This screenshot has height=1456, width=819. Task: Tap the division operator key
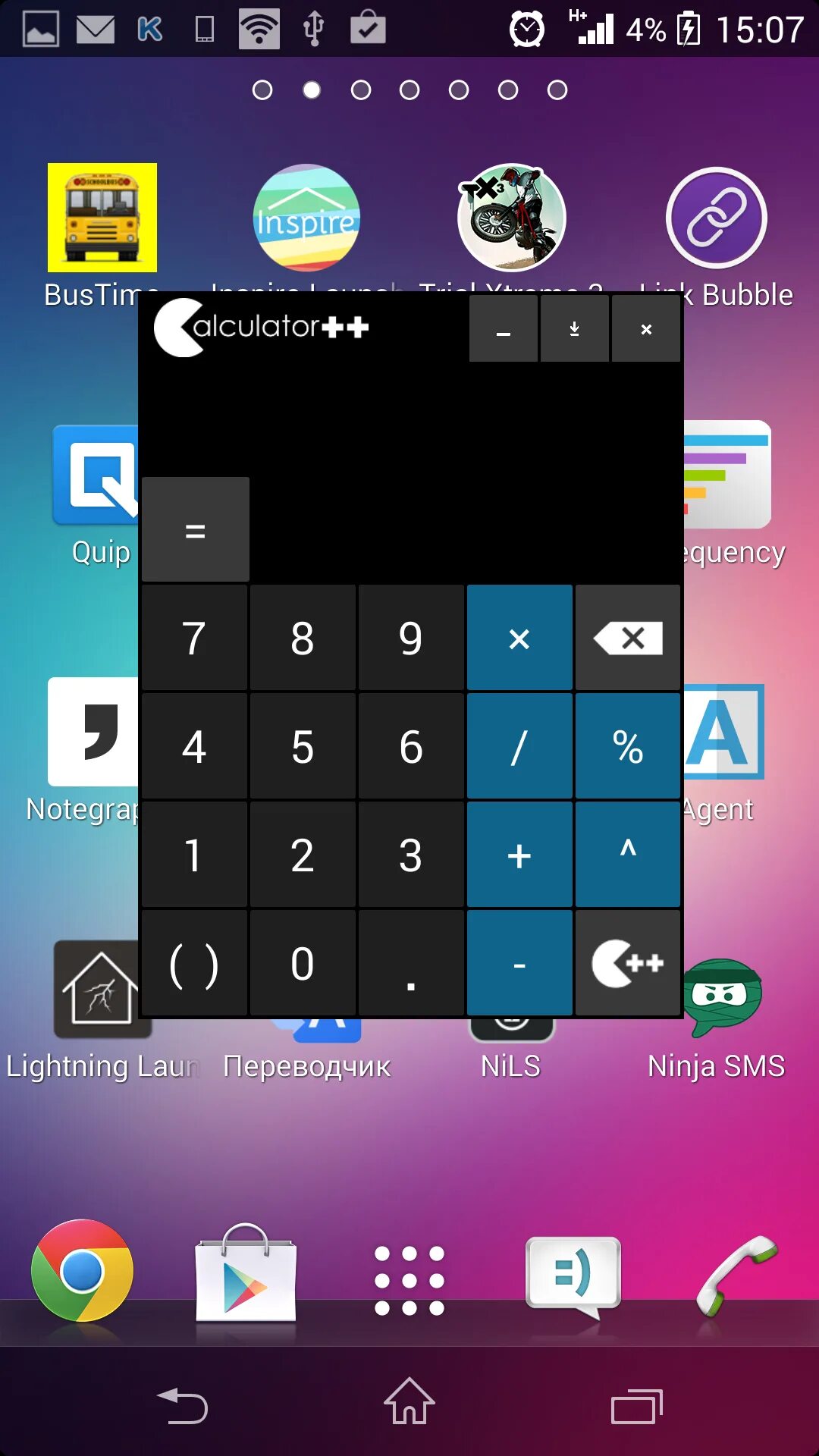pyautogui.click(x=519, y=746)
